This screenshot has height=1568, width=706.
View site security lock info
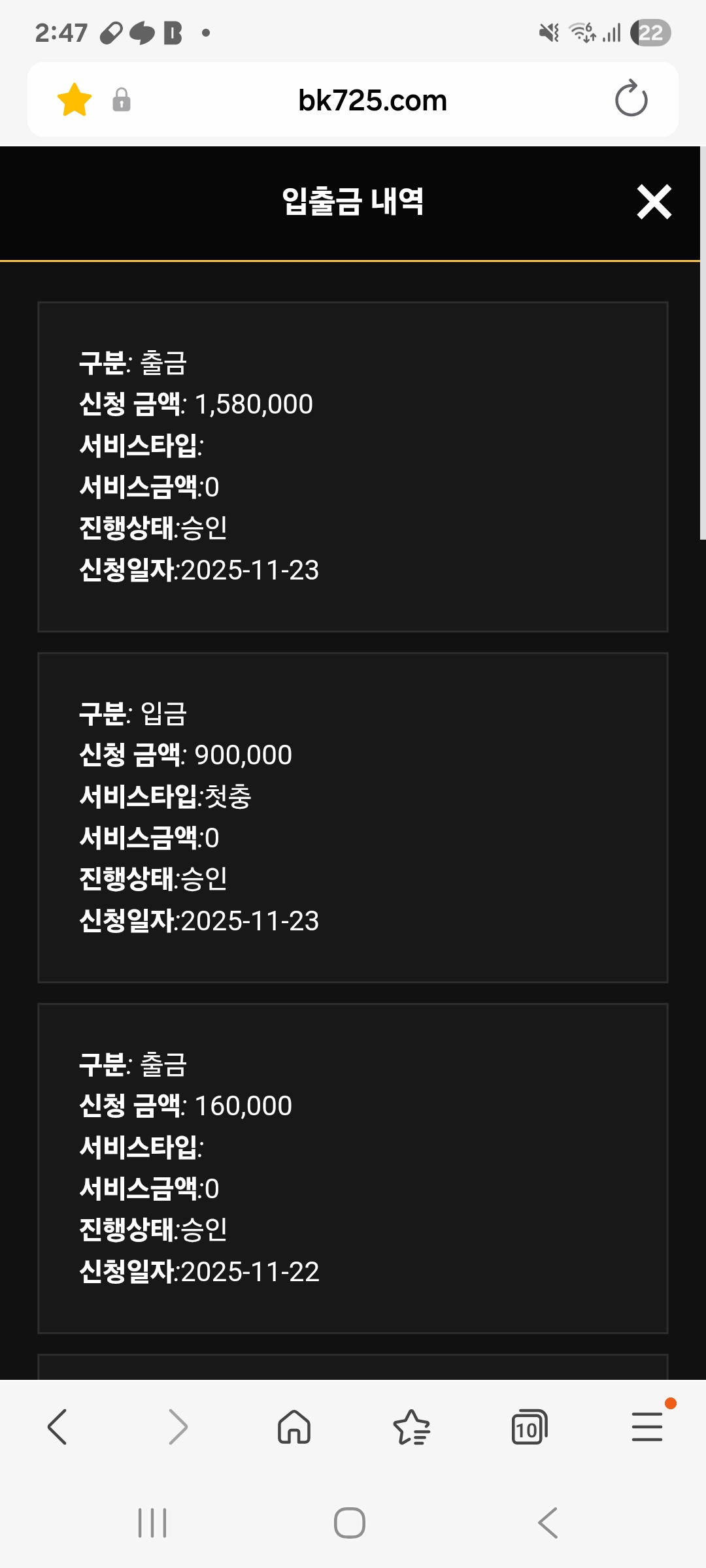(122, 100)
